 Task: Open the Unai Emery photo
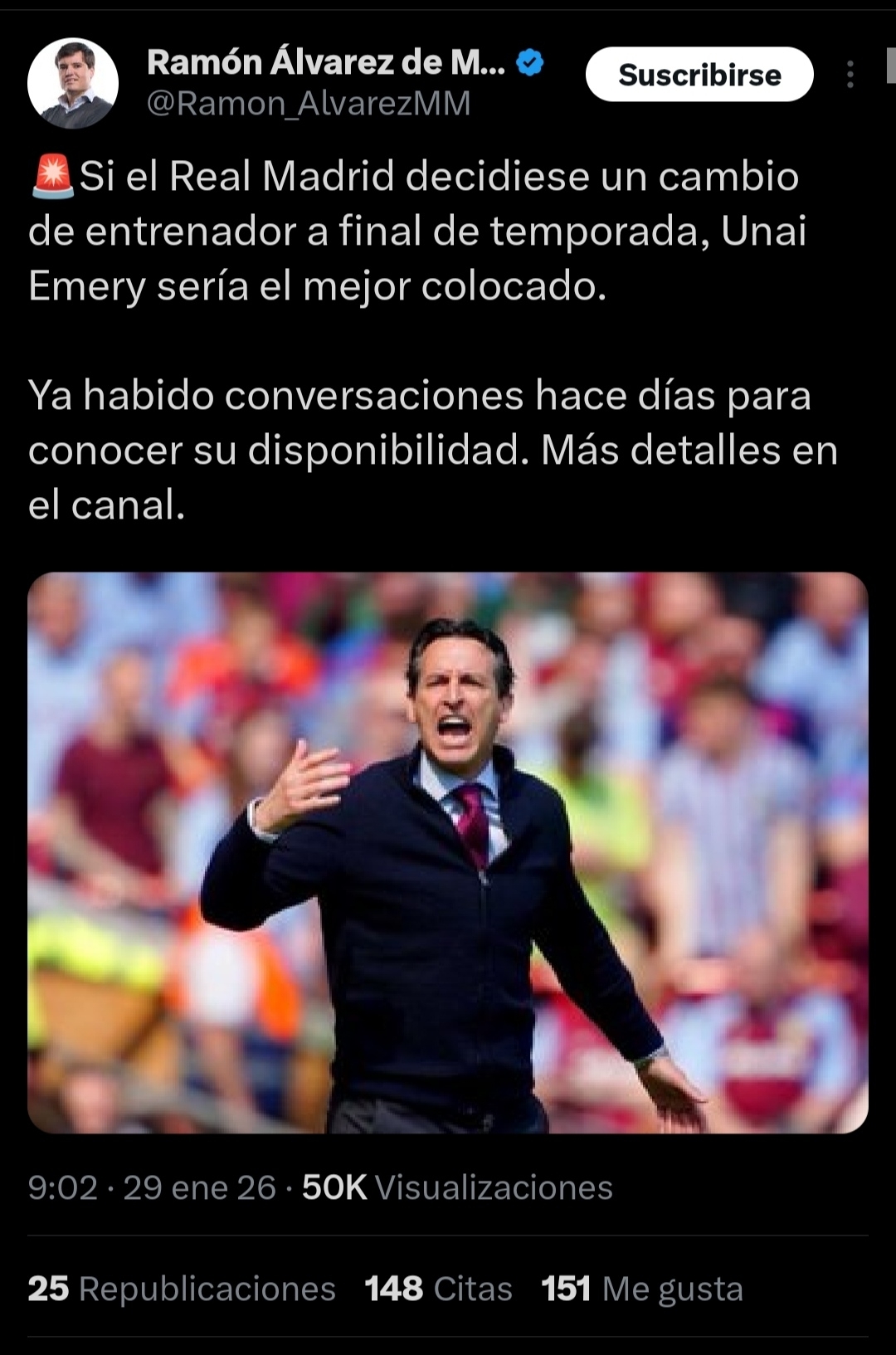coord(448,852)
